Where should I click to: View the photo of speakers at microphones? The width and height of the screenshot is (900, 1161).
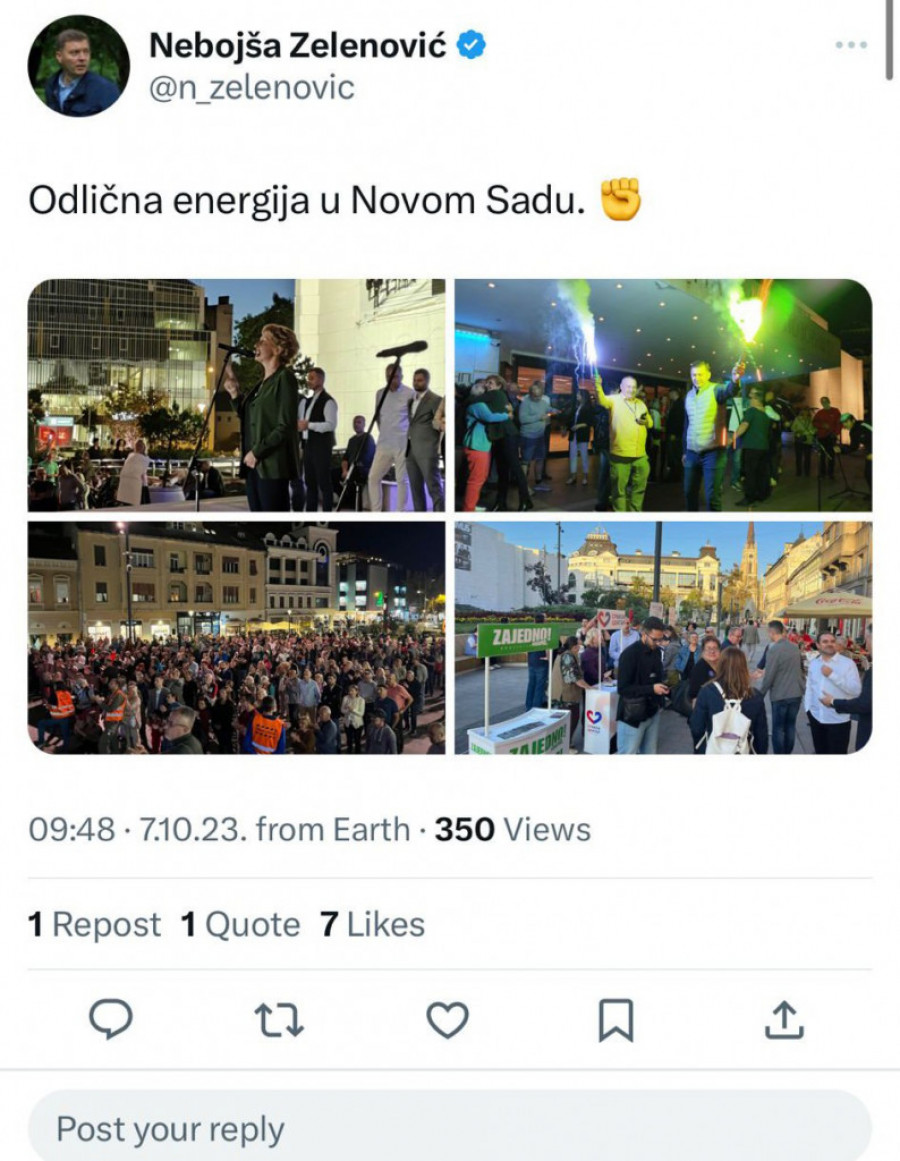tap(236, 395)
